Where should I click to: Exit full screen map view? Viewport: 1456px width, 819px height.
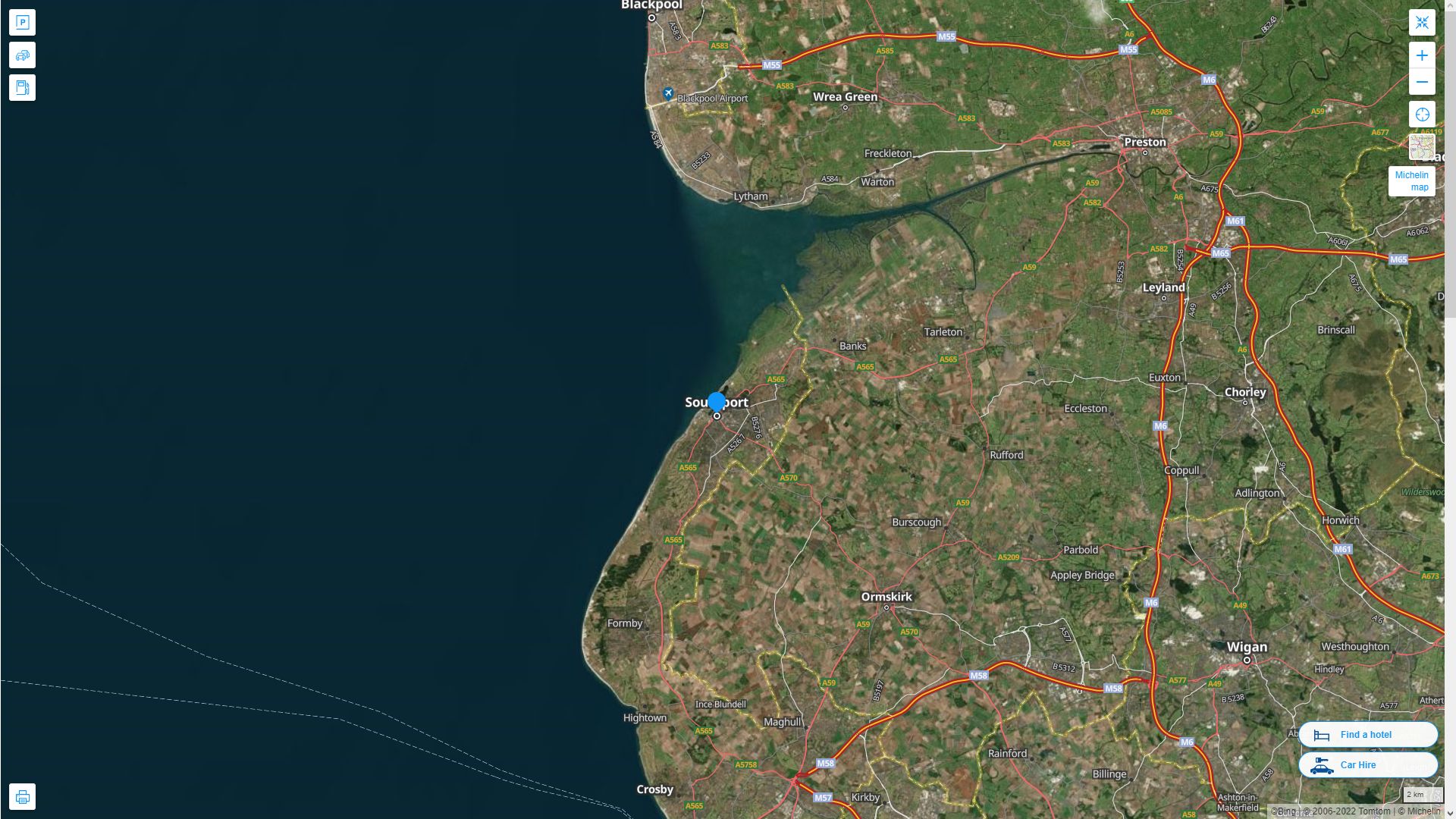[1422, 22]
